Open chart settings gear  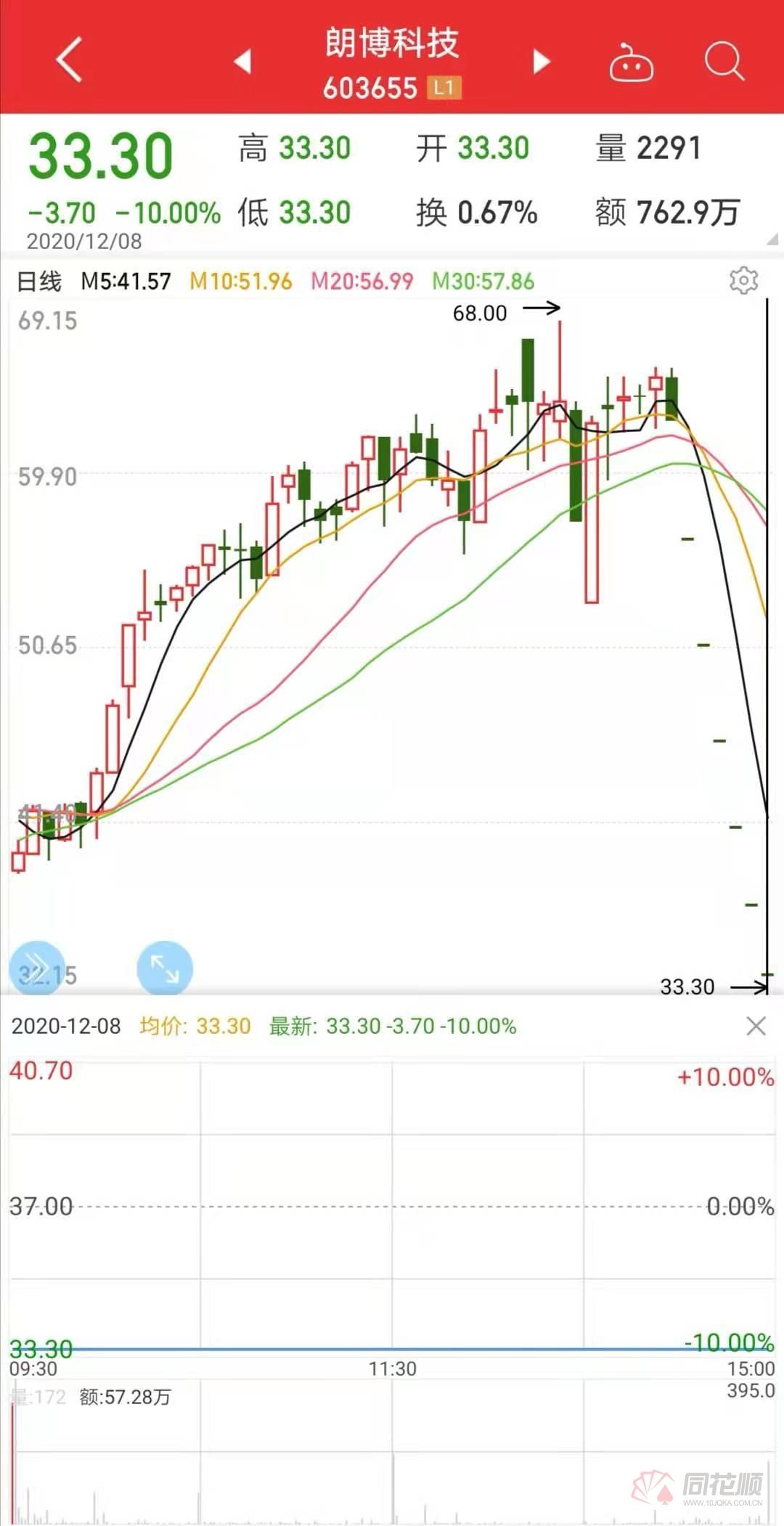[743, 280]
